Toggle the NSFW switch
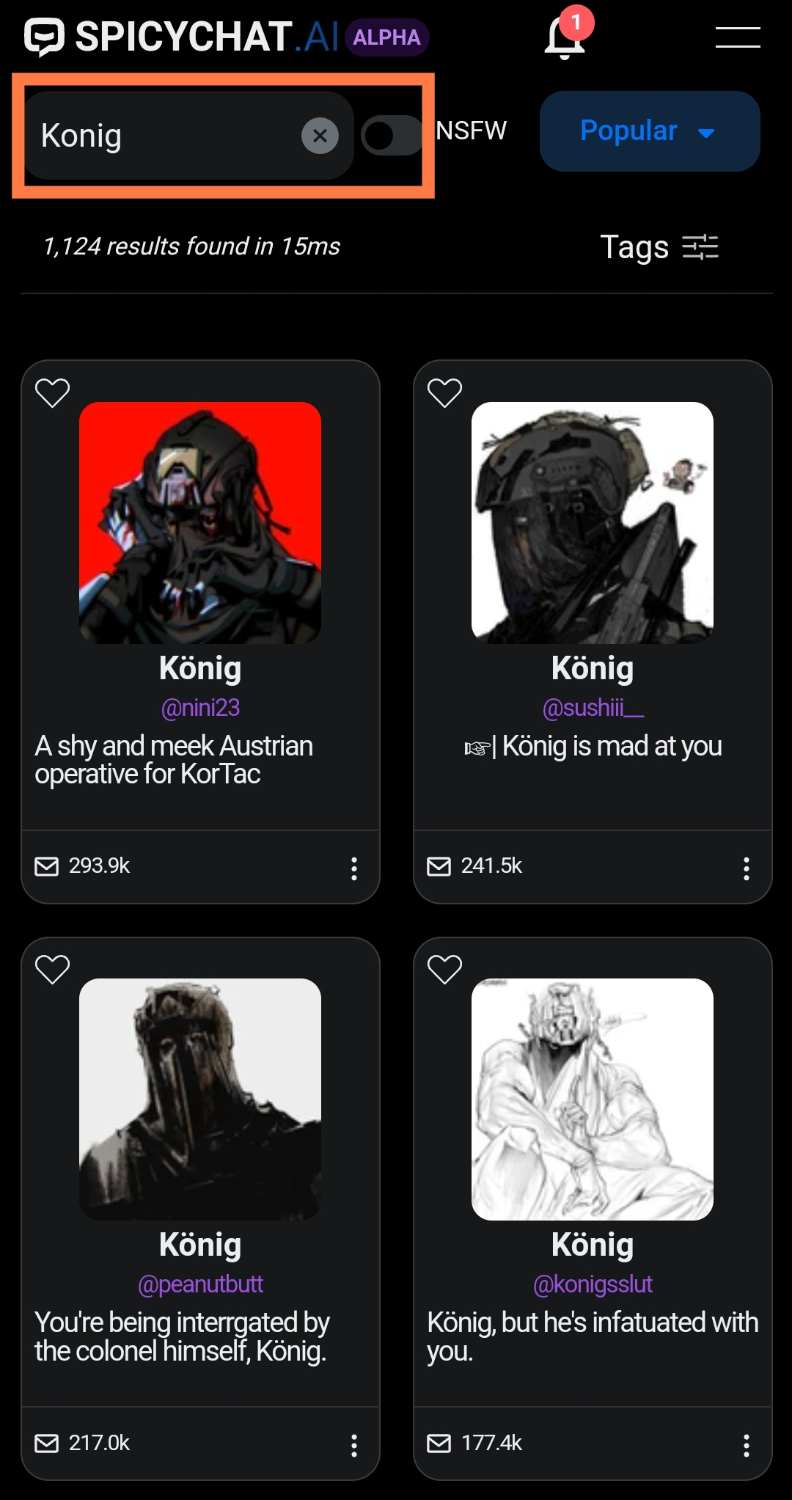 pos(392,135)
